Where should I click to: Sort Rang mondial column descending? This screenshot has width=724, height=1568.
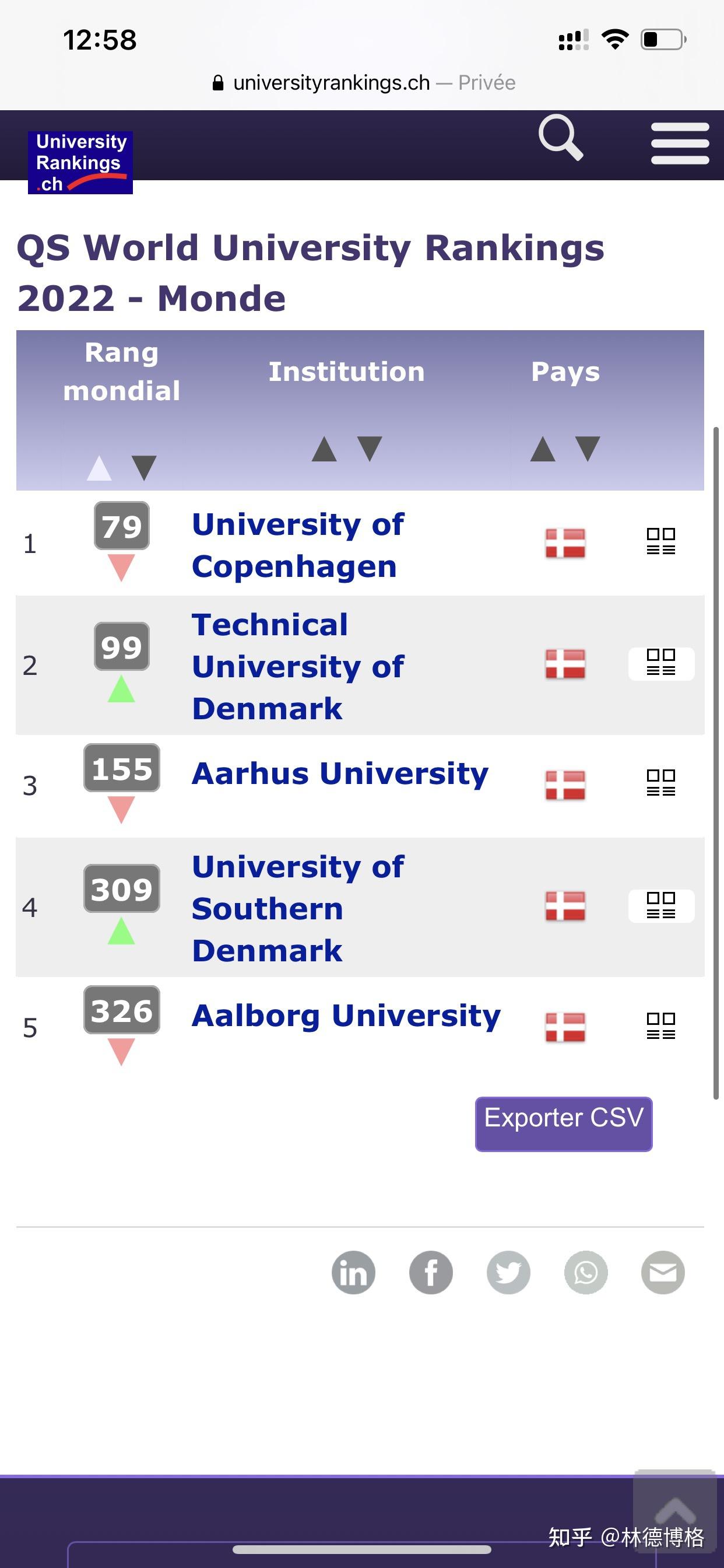click(x=144, y=467)
